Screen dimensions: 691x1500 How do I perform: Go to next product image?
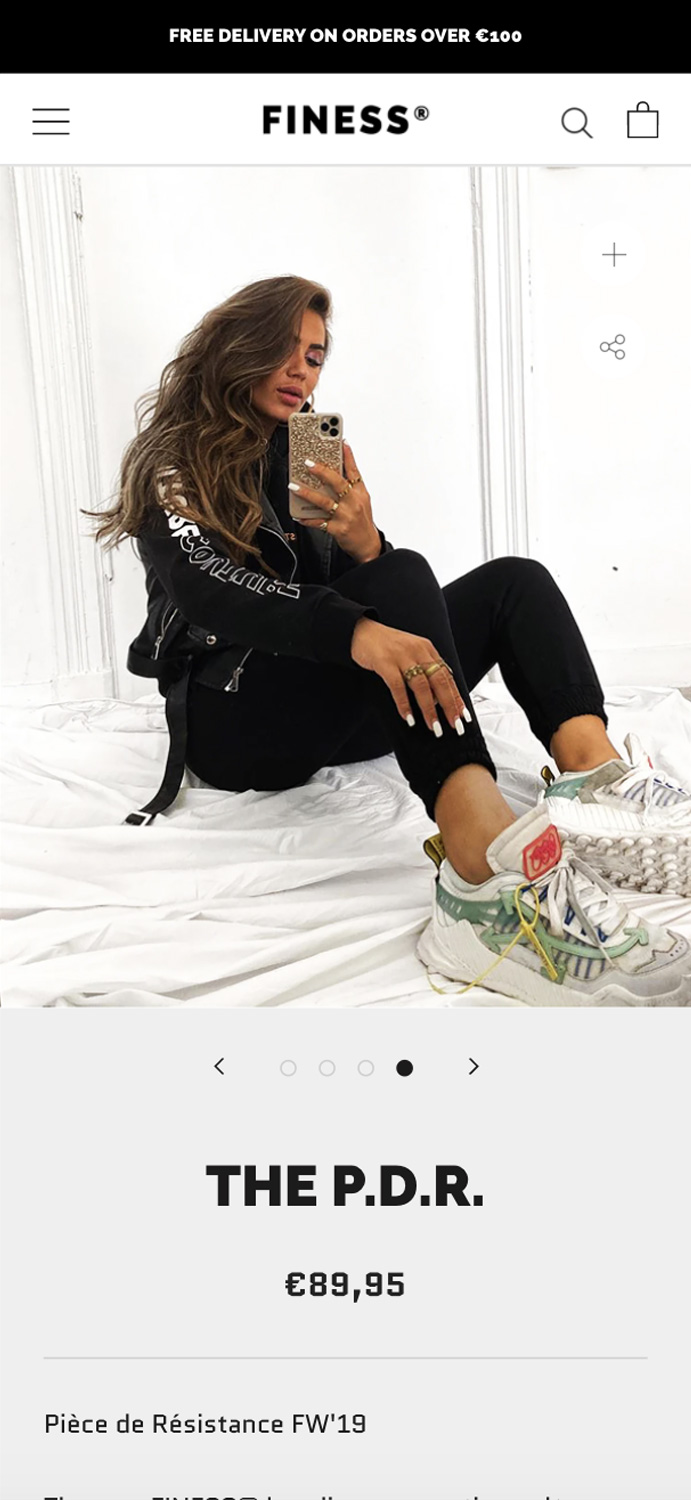point(474,1067)
